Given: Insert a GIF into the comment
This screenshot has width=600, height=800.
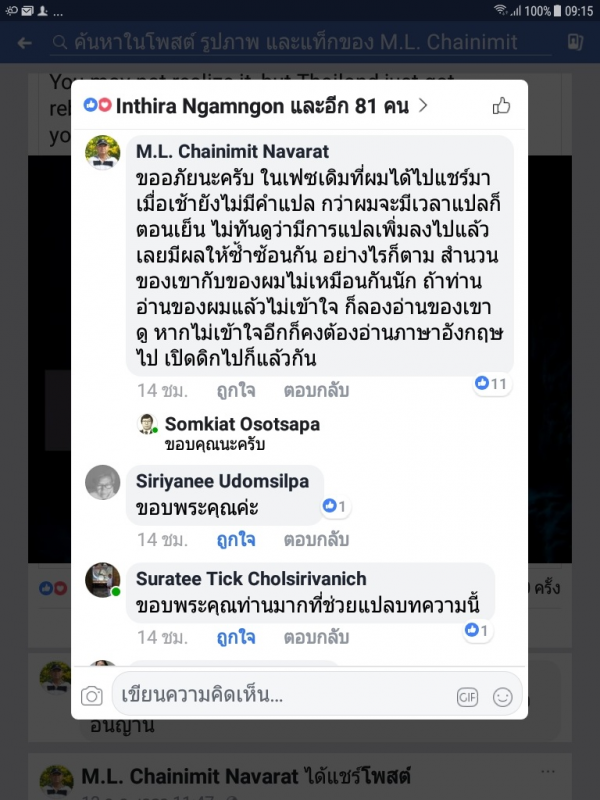Looking at the screenshot, I should pyautogui.click(x=467, y=697).
